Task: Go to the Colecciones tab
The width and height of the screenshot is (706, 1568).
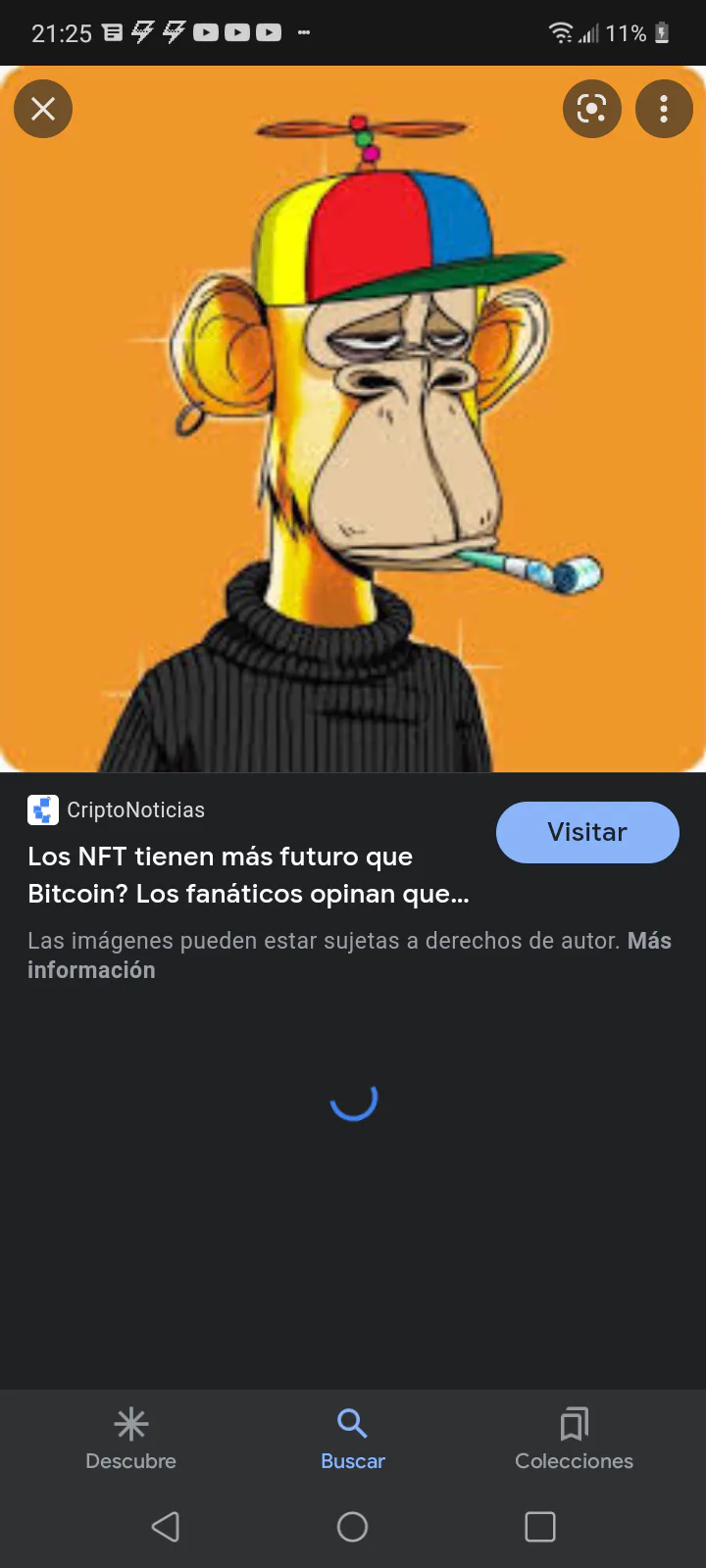Action: pos(574,1438)
